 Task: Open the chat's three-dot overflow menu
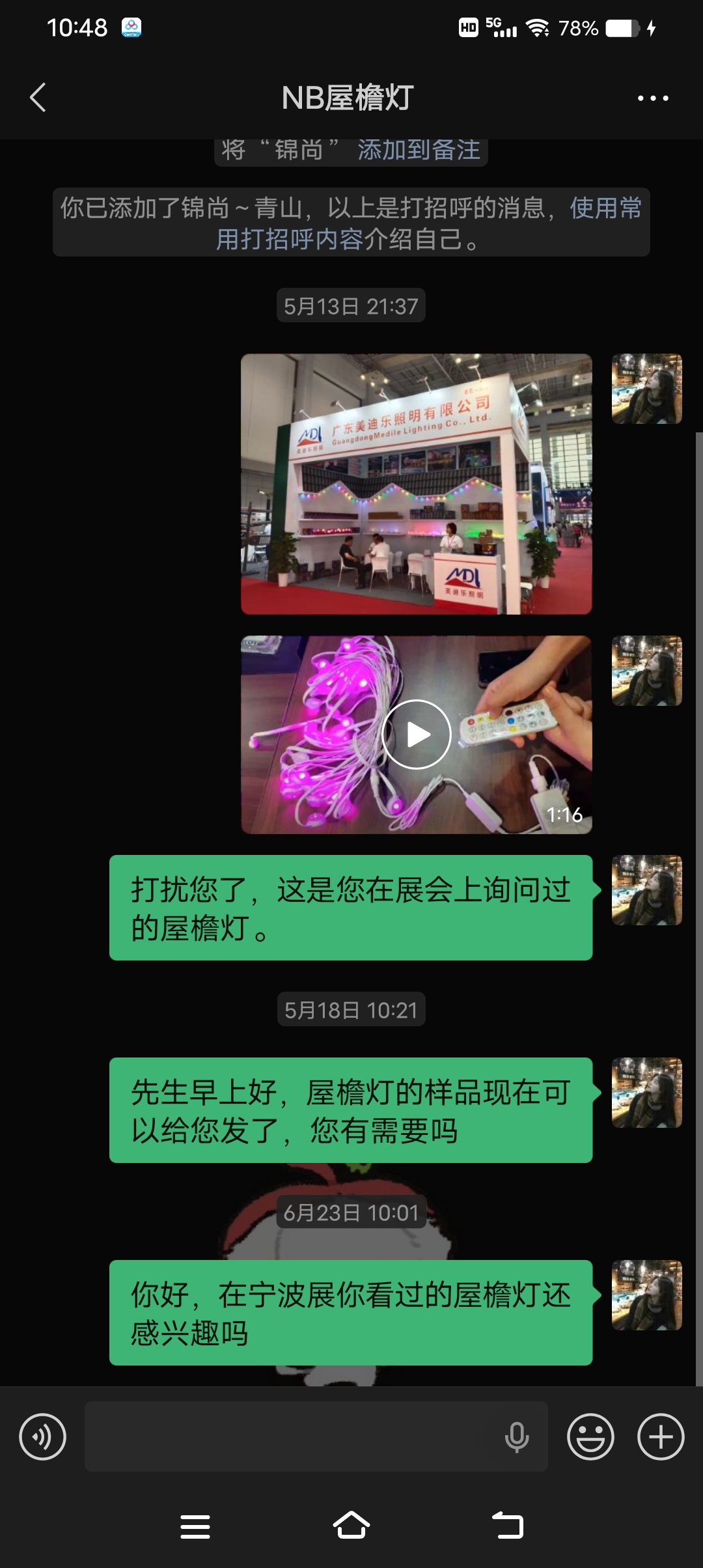[x=653, y=98]
